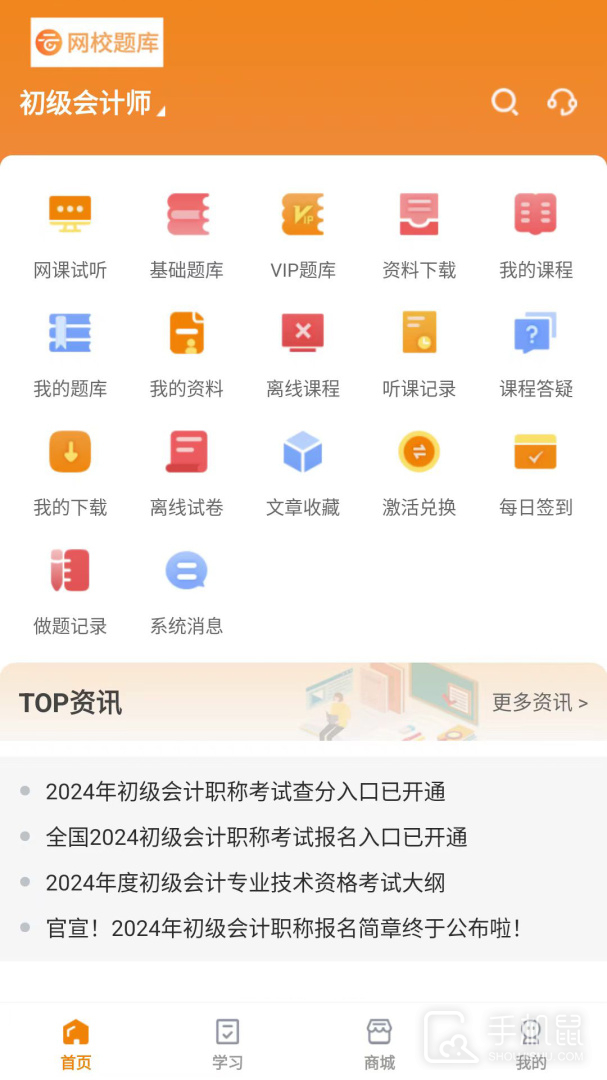The image size is (607, 1080).
Task: Switch to the 学习 tab
Action: (227, 1043)
